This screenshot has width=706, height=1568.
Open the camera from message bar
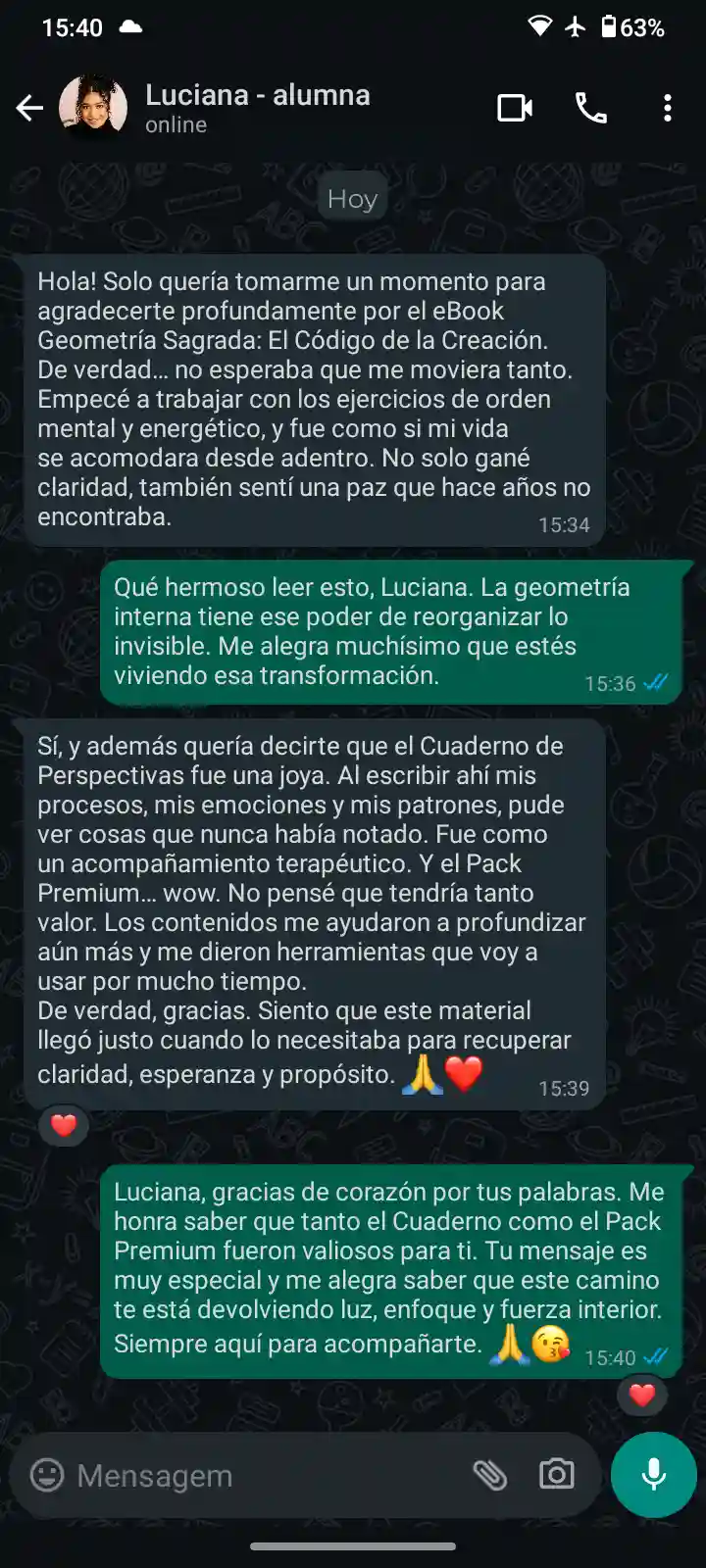pos(556,1475)
